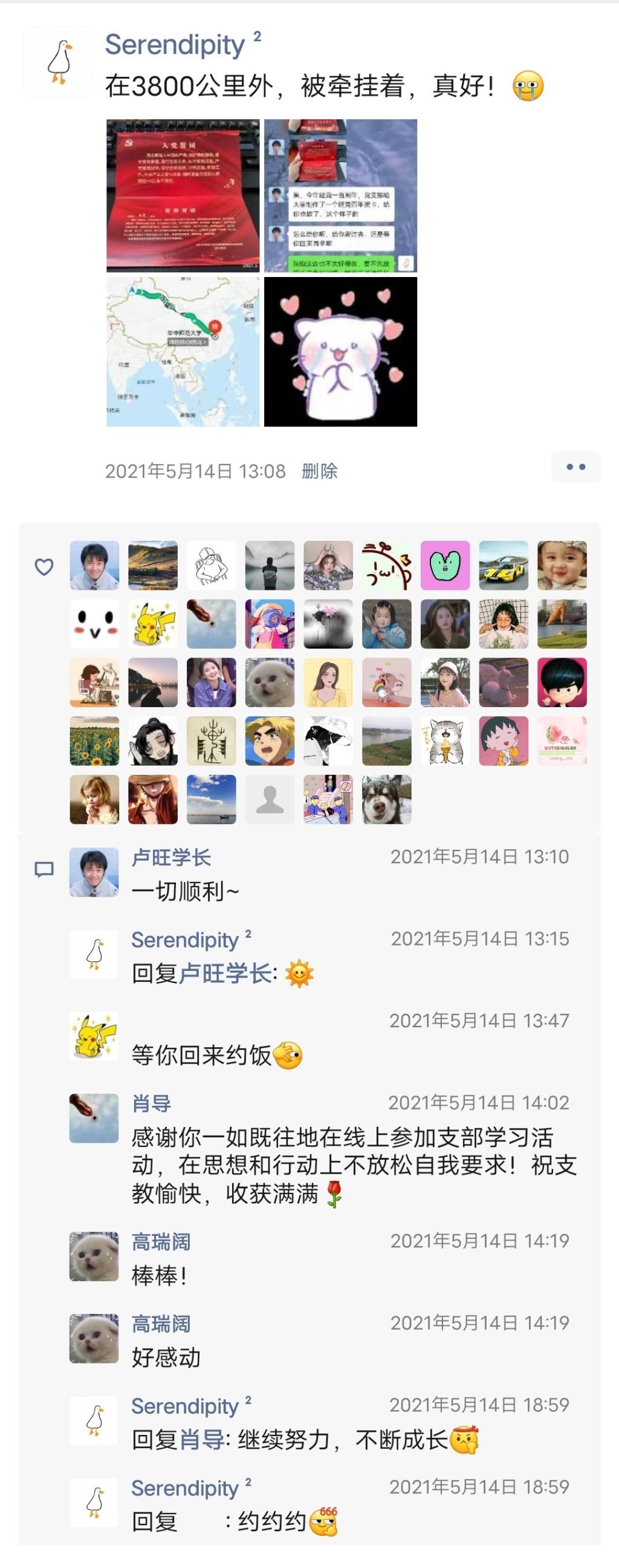Image resolution: width=619 pixels, height=1568 pixels.
Task: Open the chat screenshot photo in the post
Action: pyautogui.click(x=340, y=195)
